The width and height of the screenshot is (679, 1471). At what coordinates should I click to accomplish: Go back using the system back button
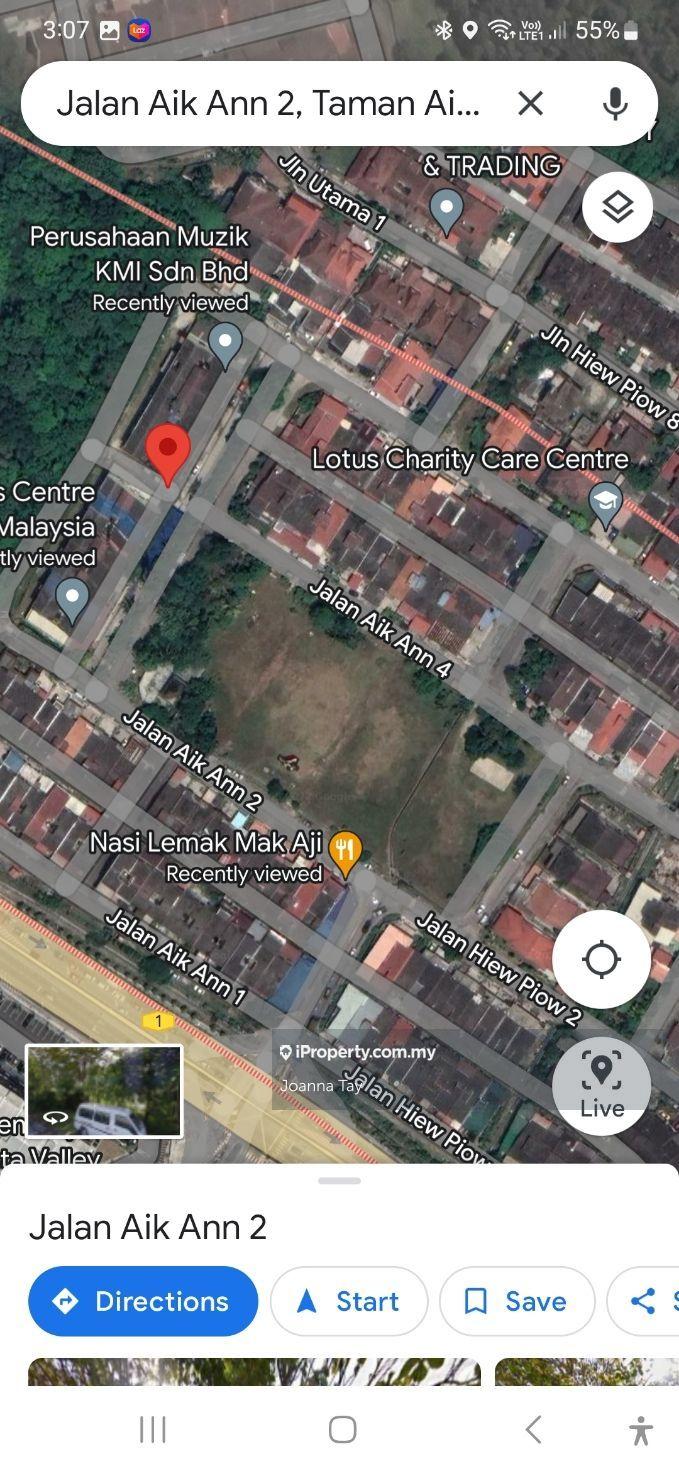pyautogui.click(x=533, y=1430)
